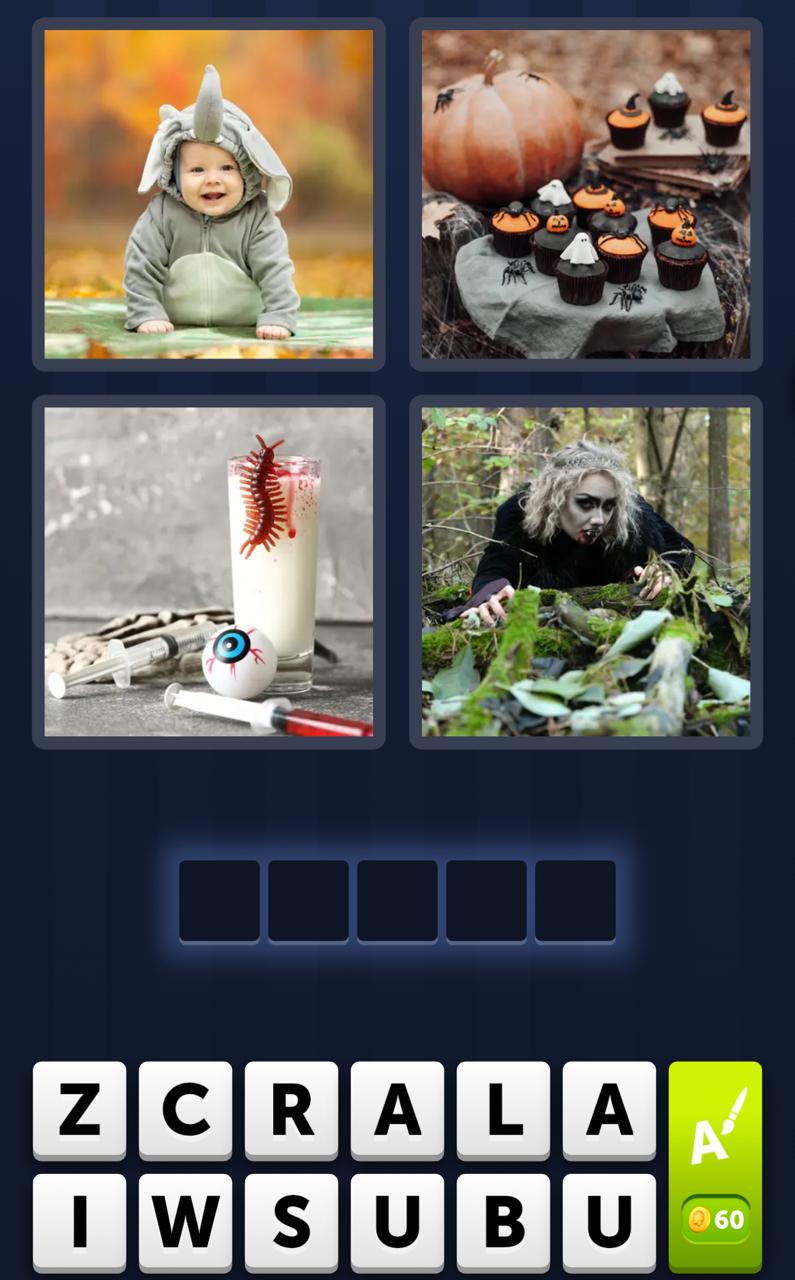Select the letter C tile

[x=185, y=1110]
